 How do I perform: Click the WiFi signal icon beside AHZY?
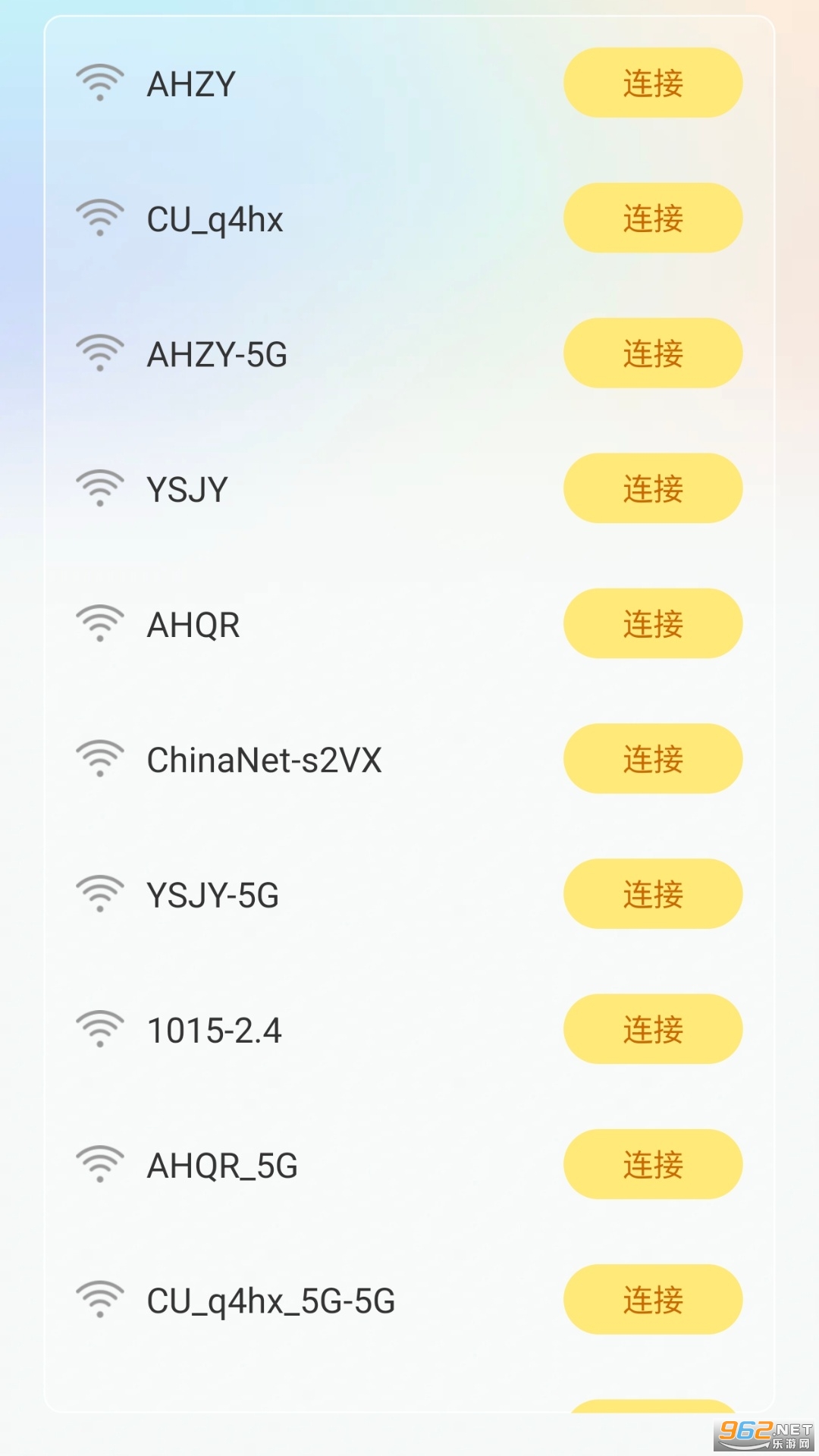[99, 83]
